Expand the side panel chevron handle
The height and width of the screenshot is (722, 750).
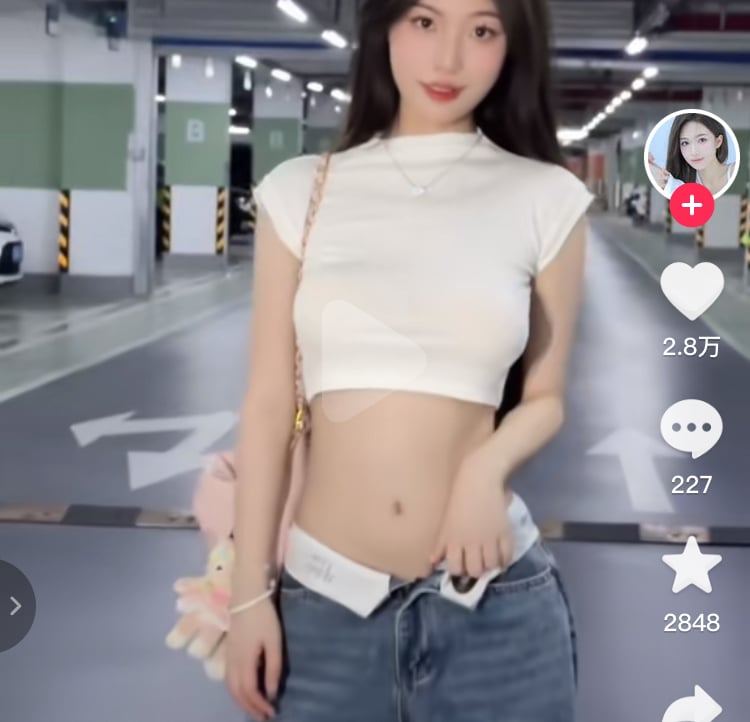click(x=15, y=605)
